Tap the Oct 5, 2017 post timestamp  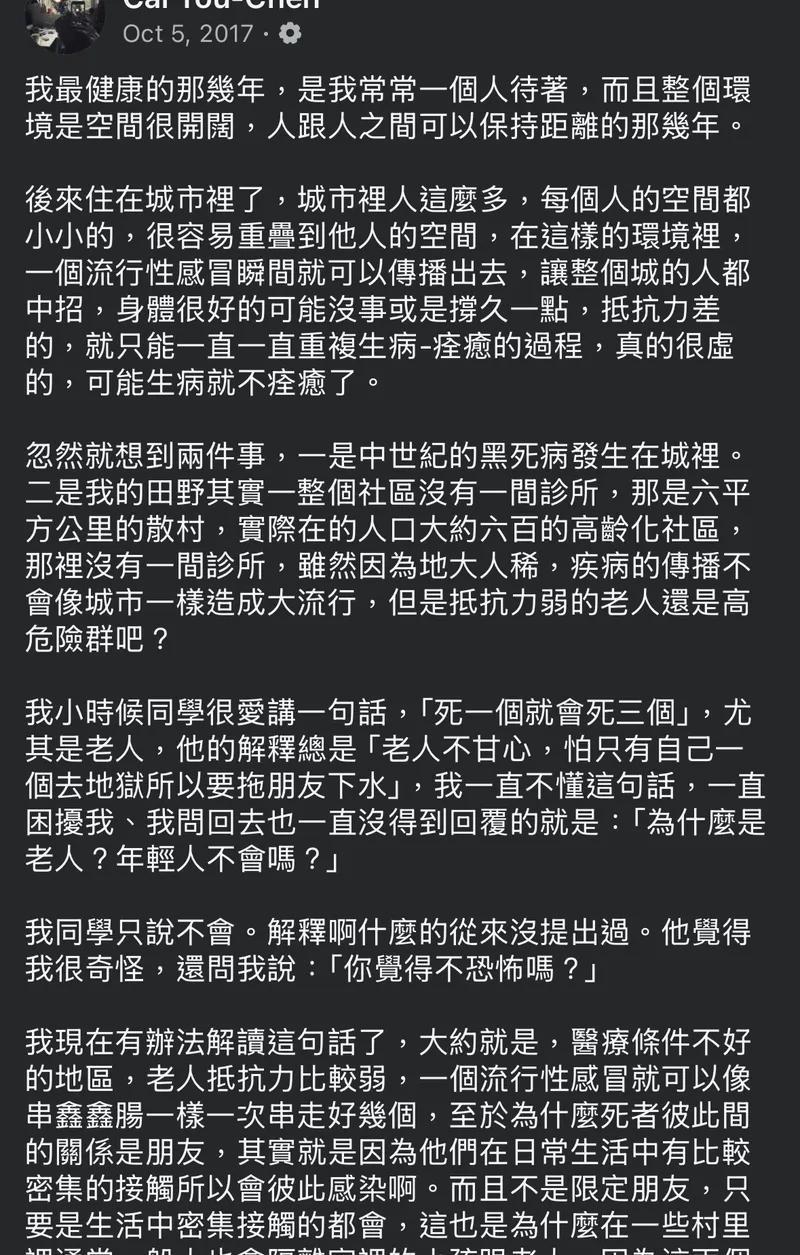tap(187, 34)
